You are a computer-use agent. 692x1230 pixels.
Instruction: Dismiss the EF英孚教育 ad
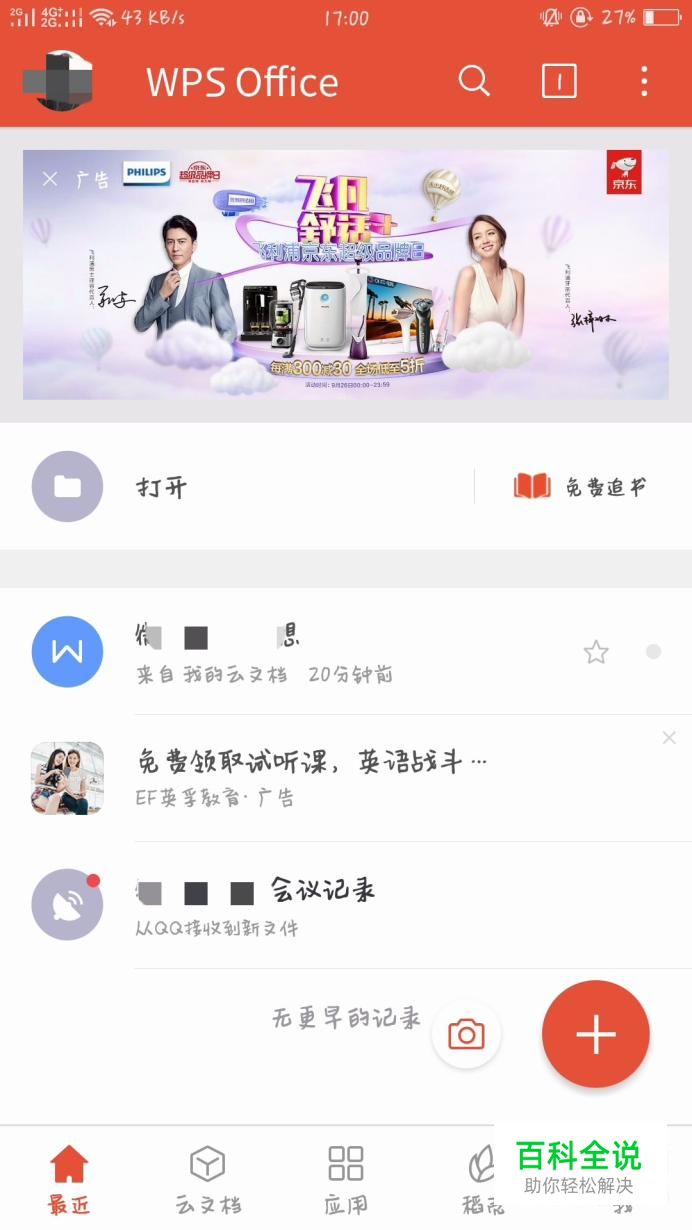click(x=669, y=738)
